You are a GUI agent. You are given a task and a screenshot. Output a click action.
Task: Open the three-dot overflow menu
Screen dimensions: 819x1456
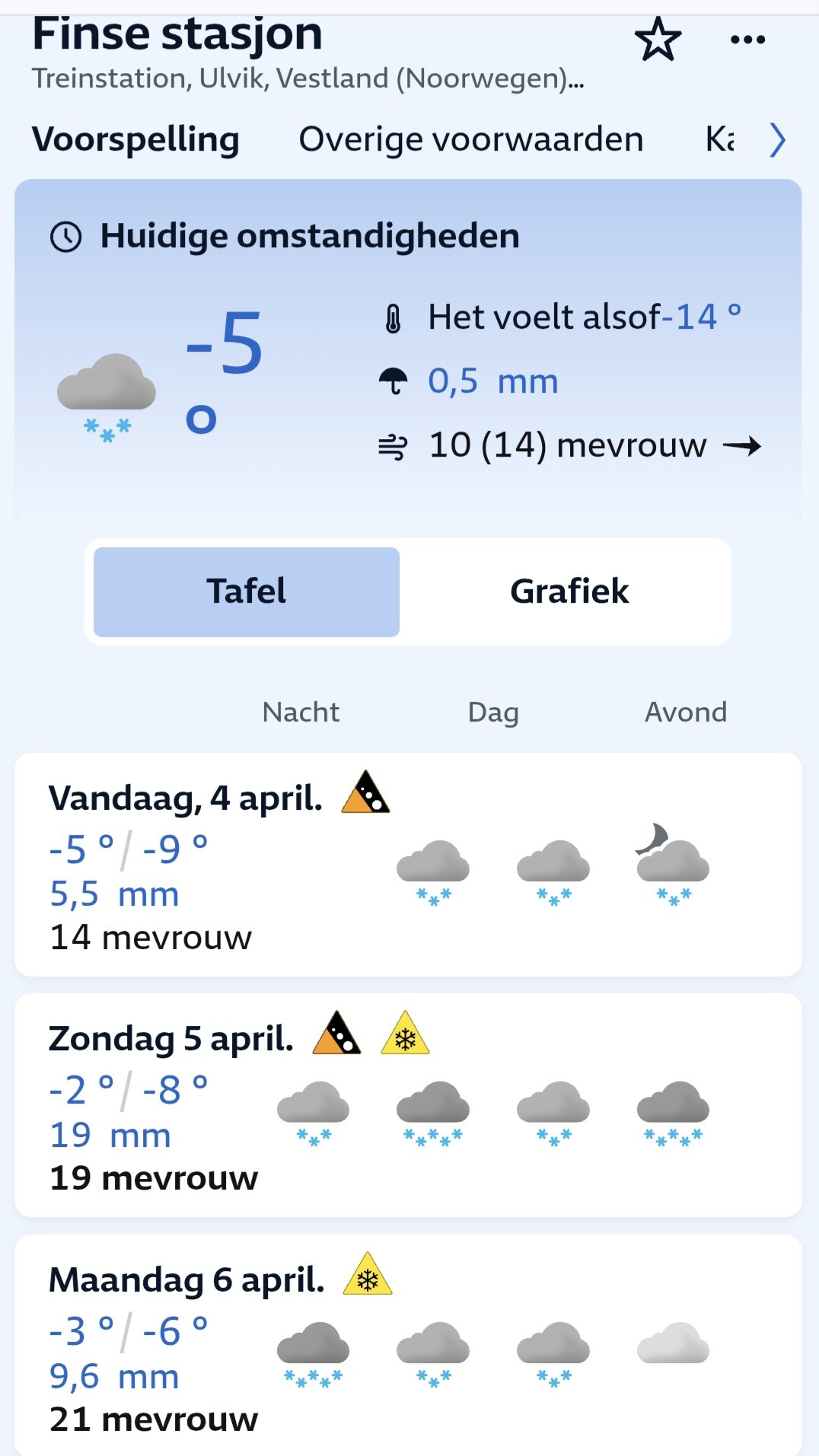point(747,40)
